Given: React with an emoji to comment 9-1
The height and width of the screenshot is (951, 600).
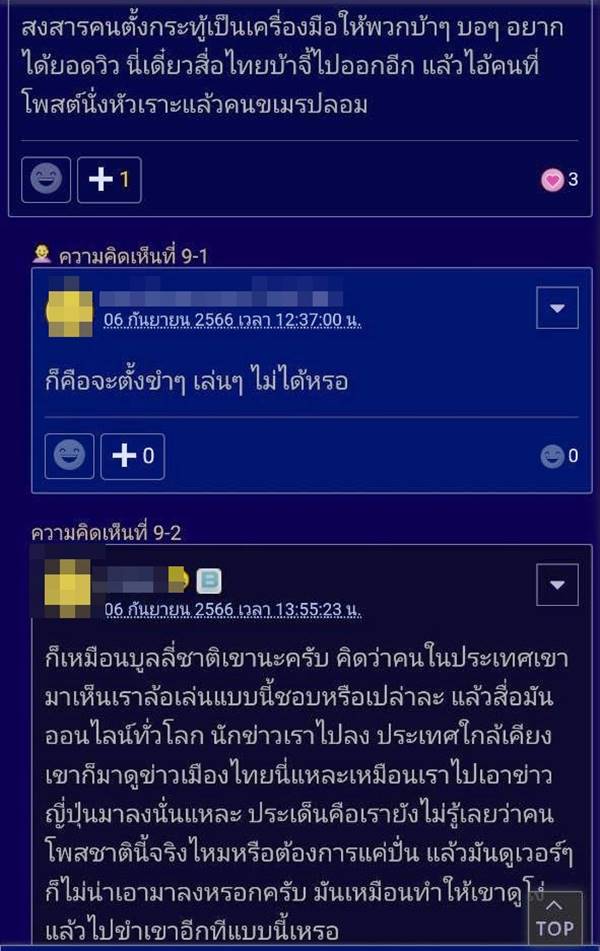Looking at the screenshot, I should pos(69,456).
